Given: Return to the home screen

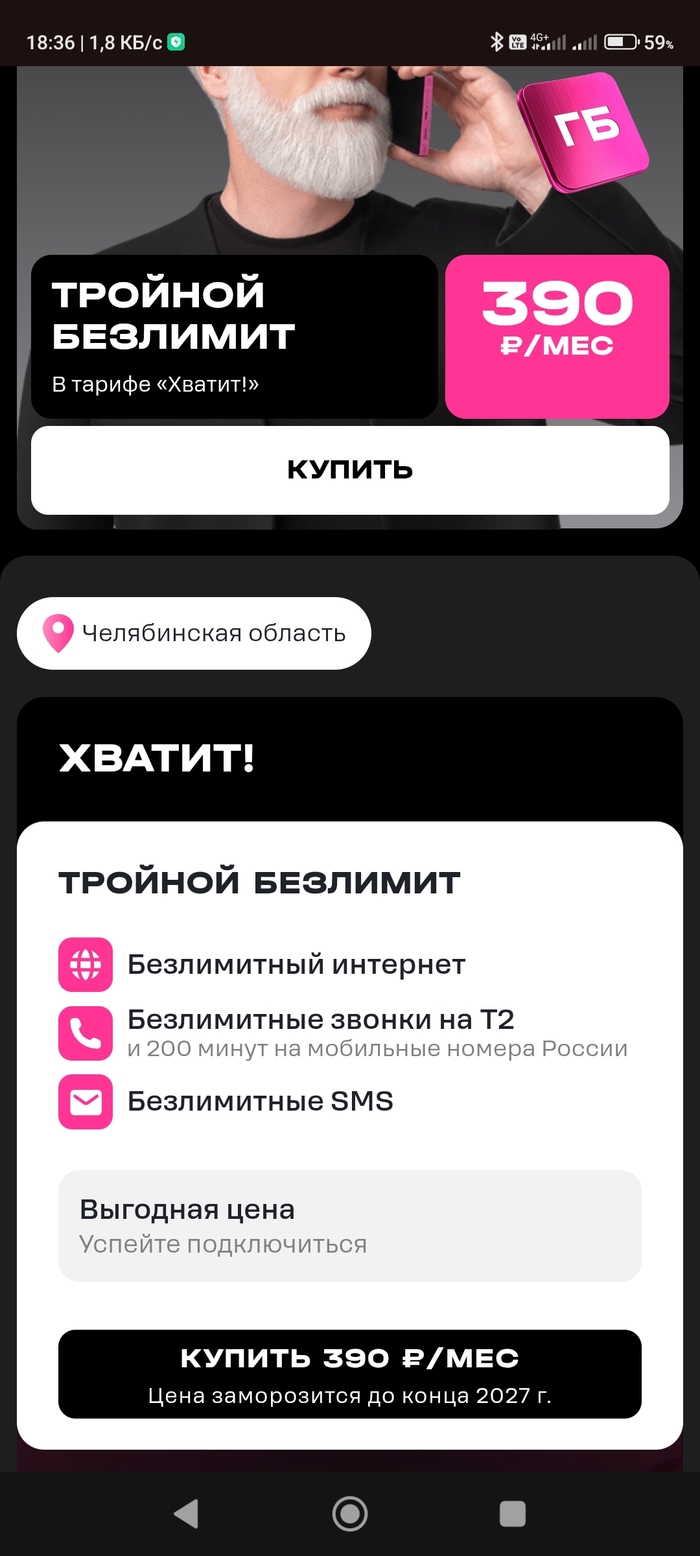Looking at the screenshot, I should pos(350,1514).
